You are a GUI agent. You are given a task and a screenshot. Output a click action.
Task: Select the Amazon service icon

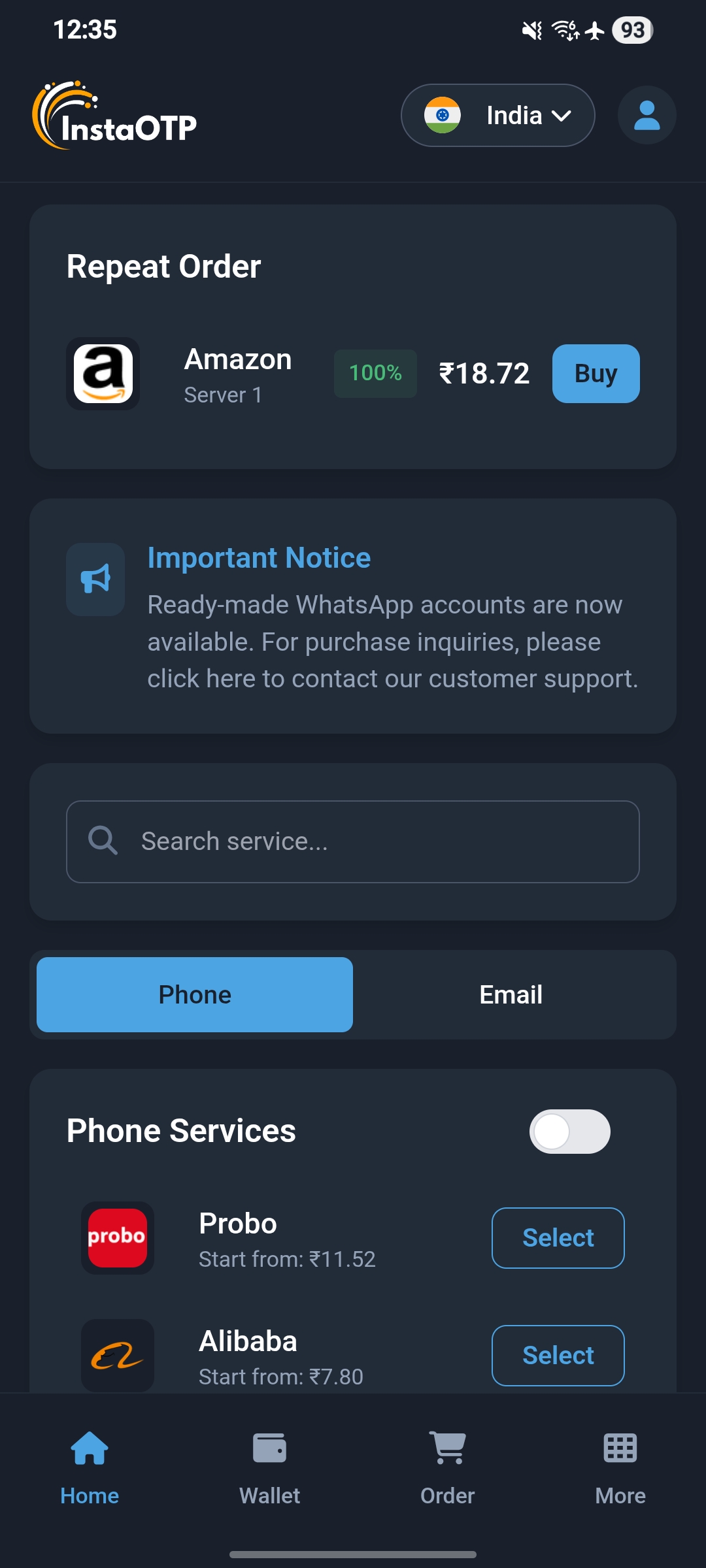click(x=103, y=374)
